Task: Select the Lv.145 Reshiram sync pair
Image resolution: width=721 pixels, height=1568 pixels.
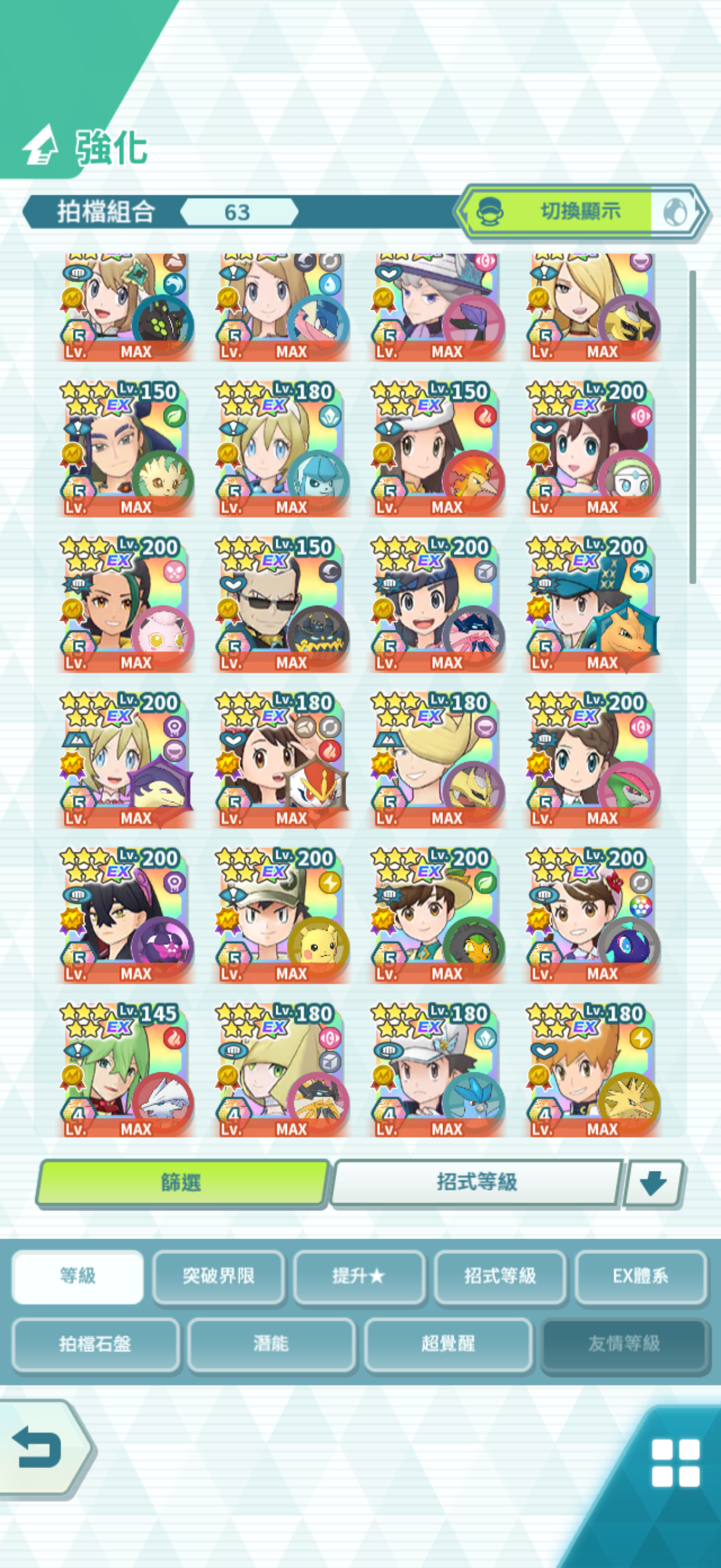Action: (x=127, y=1069)
